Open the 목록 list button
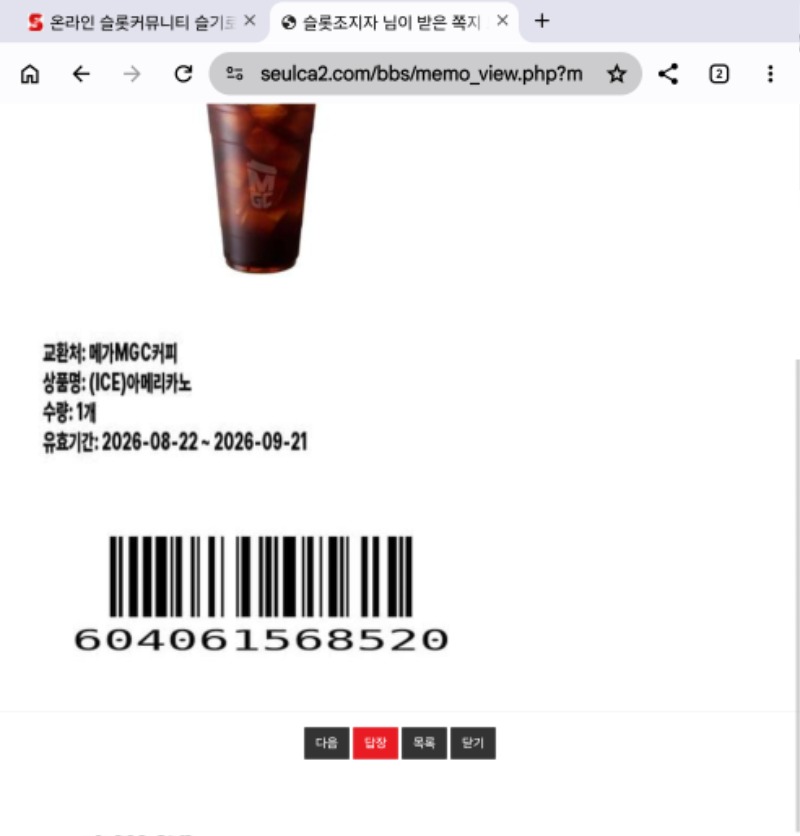Viewport: 800px width, 836px height. [x=424, y=743]
